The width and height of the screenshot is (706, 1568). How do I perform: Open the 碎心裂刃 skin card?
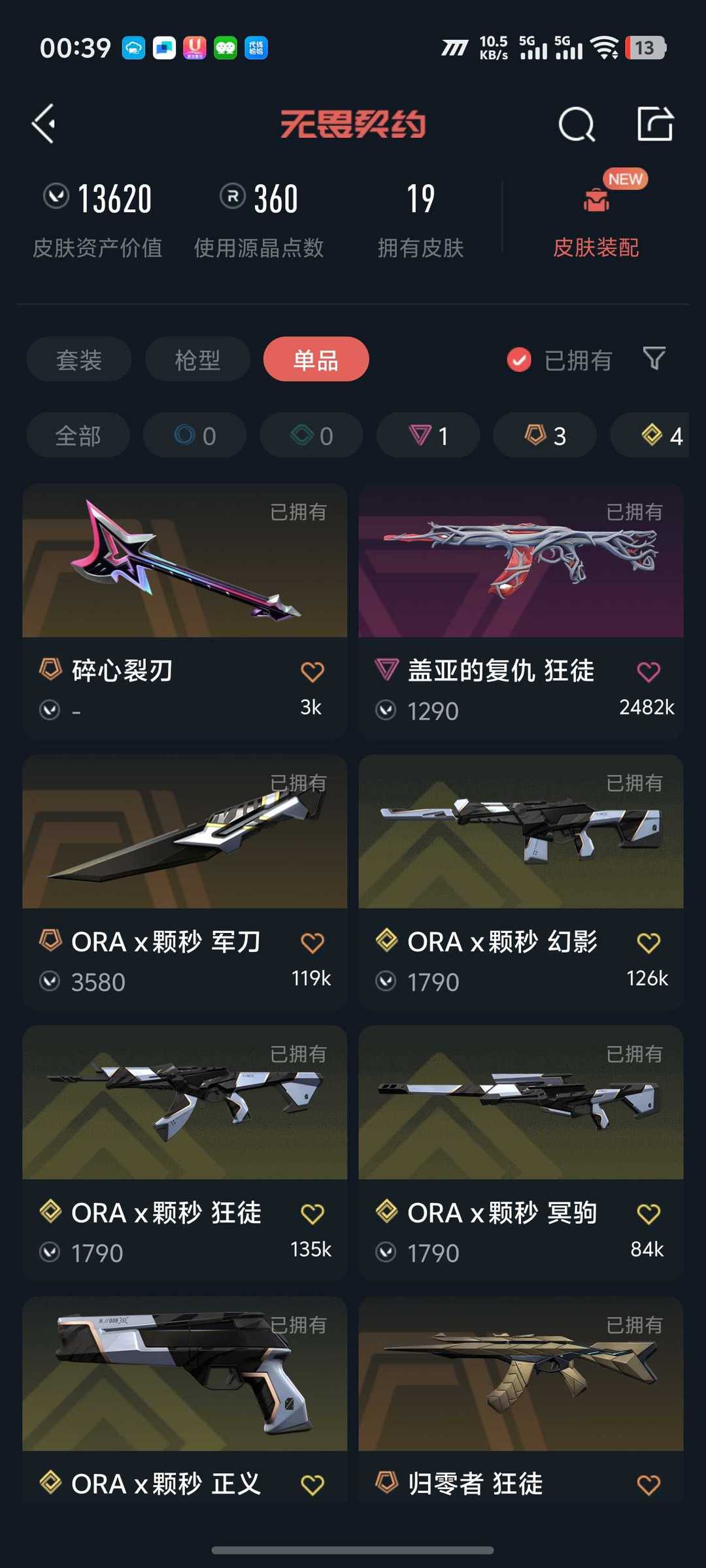185,612
